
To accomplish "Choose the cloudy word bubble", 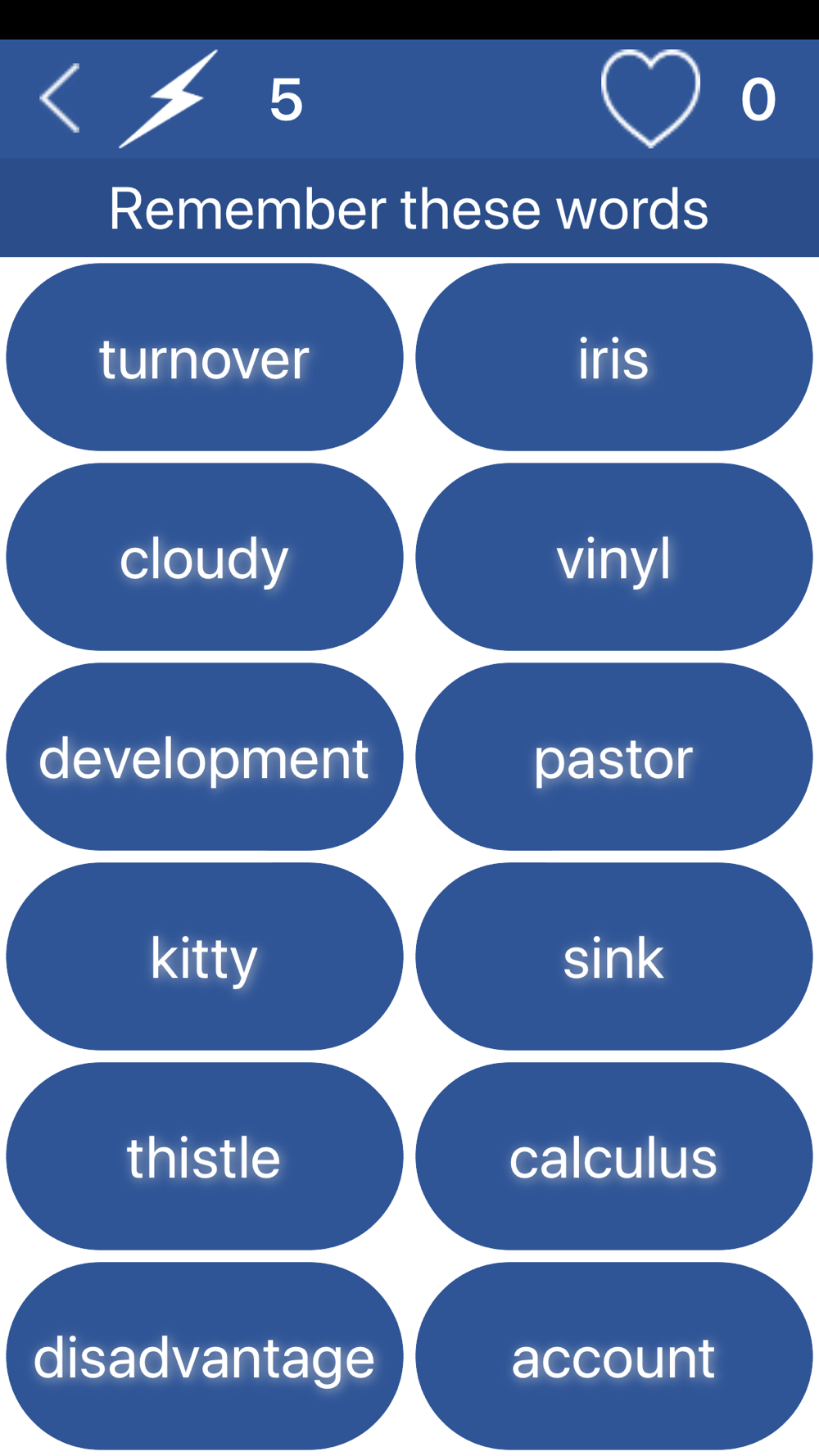I will [205, 557].
